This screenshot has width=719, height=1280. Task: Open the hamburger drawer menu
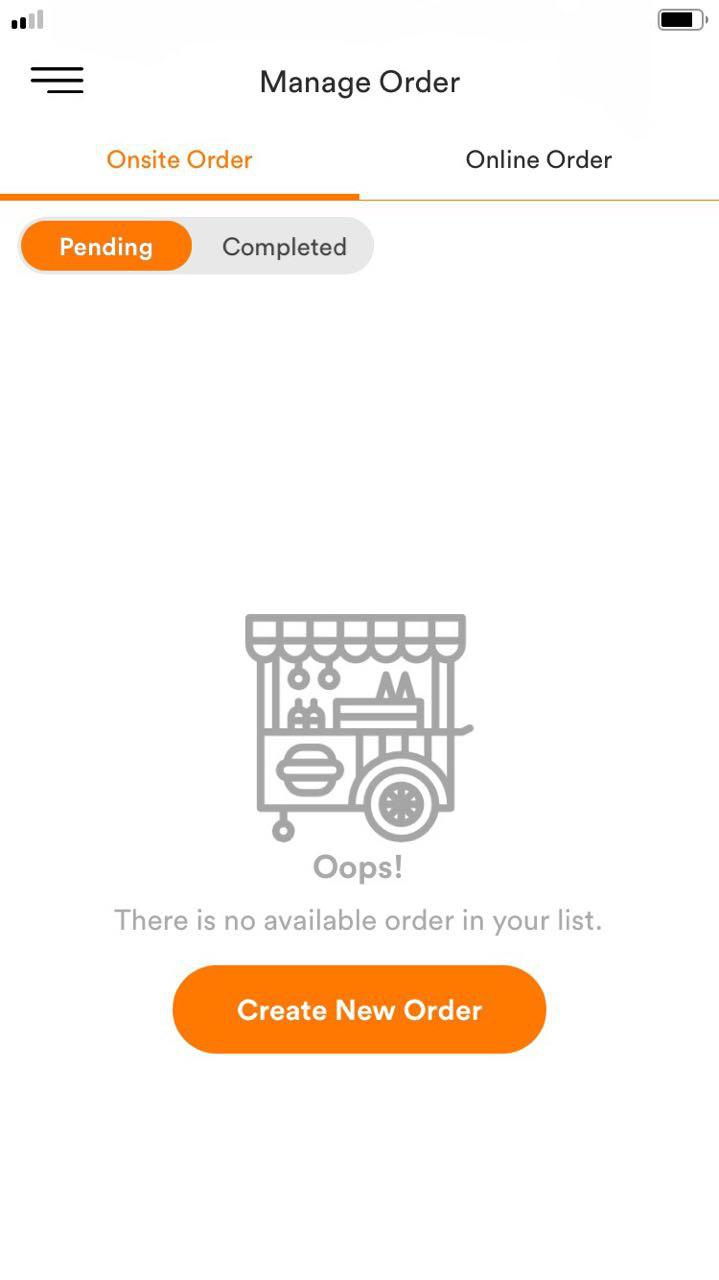click(x=57, y=80)
